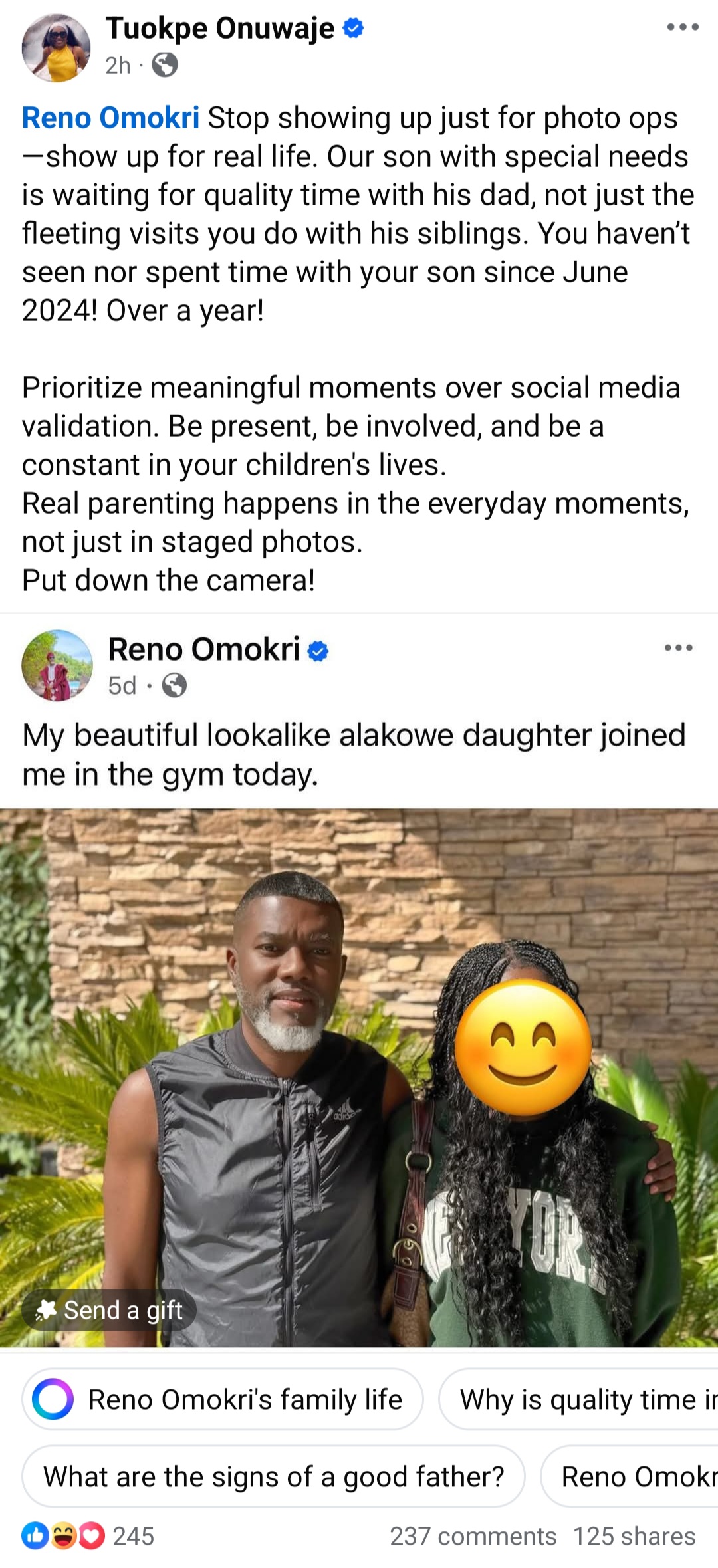
Task: Open Tuokpe Onuwaje's profile picture
Action: click(x=57, y=48)
